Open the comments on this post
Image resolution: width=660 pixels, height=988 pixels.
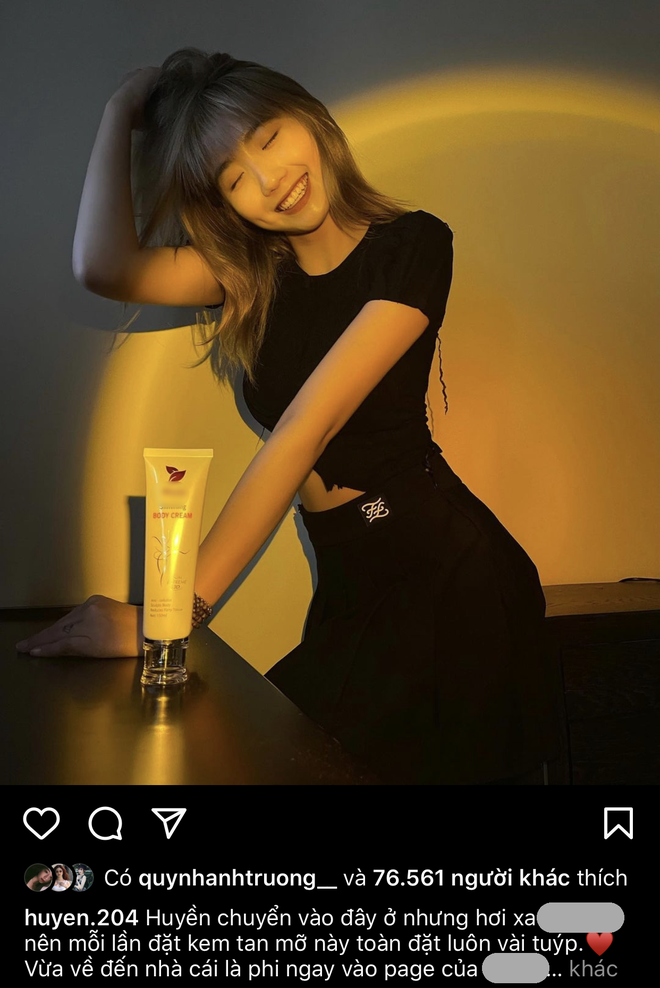pos(105,823)
